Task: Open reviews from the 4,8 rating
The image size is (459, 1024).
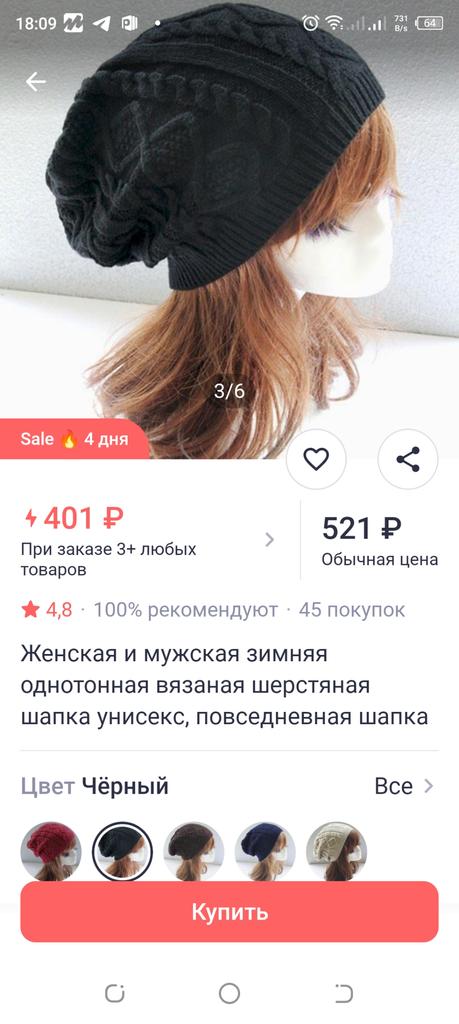Action: (x=47, y=610)
